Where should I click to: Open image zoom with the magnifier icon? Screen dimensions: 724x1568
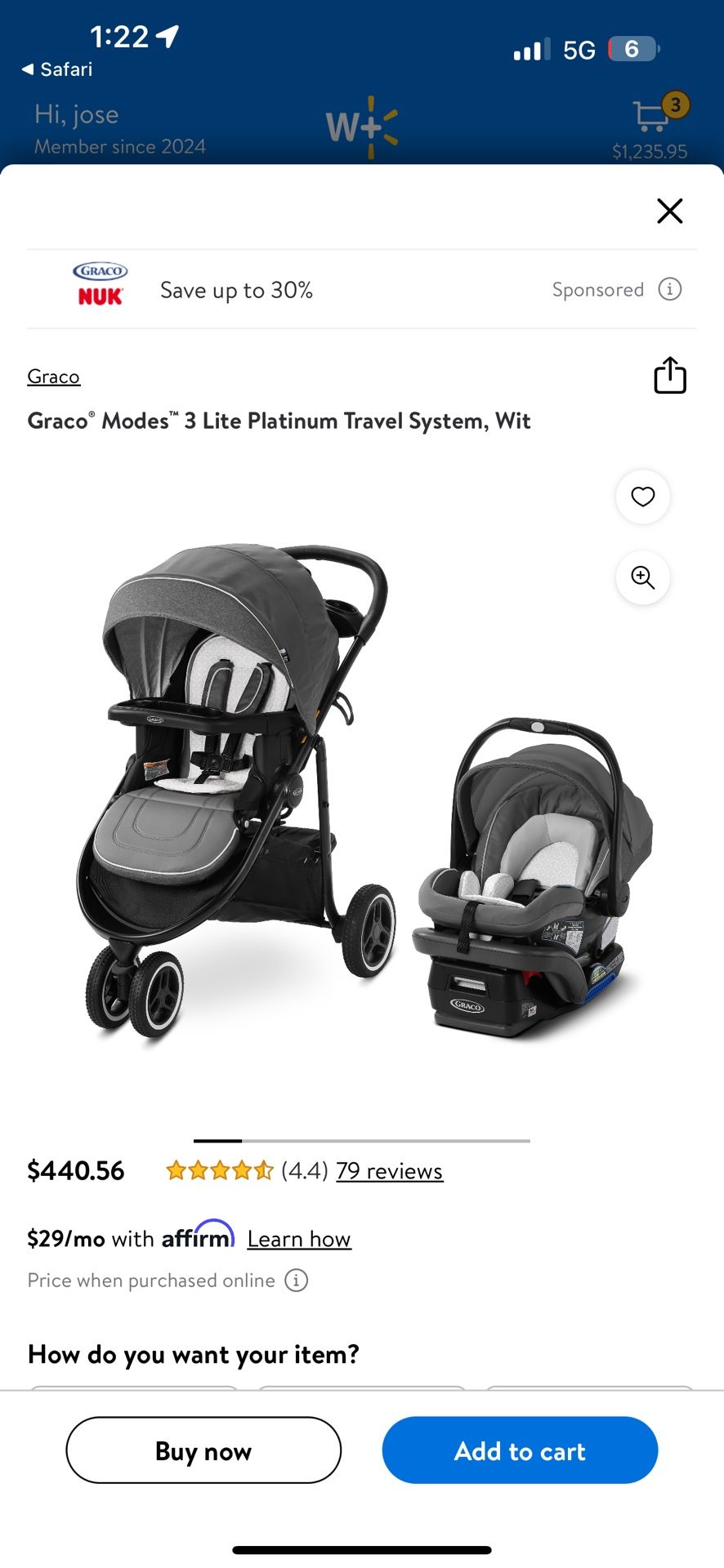(x=642, y=578)
